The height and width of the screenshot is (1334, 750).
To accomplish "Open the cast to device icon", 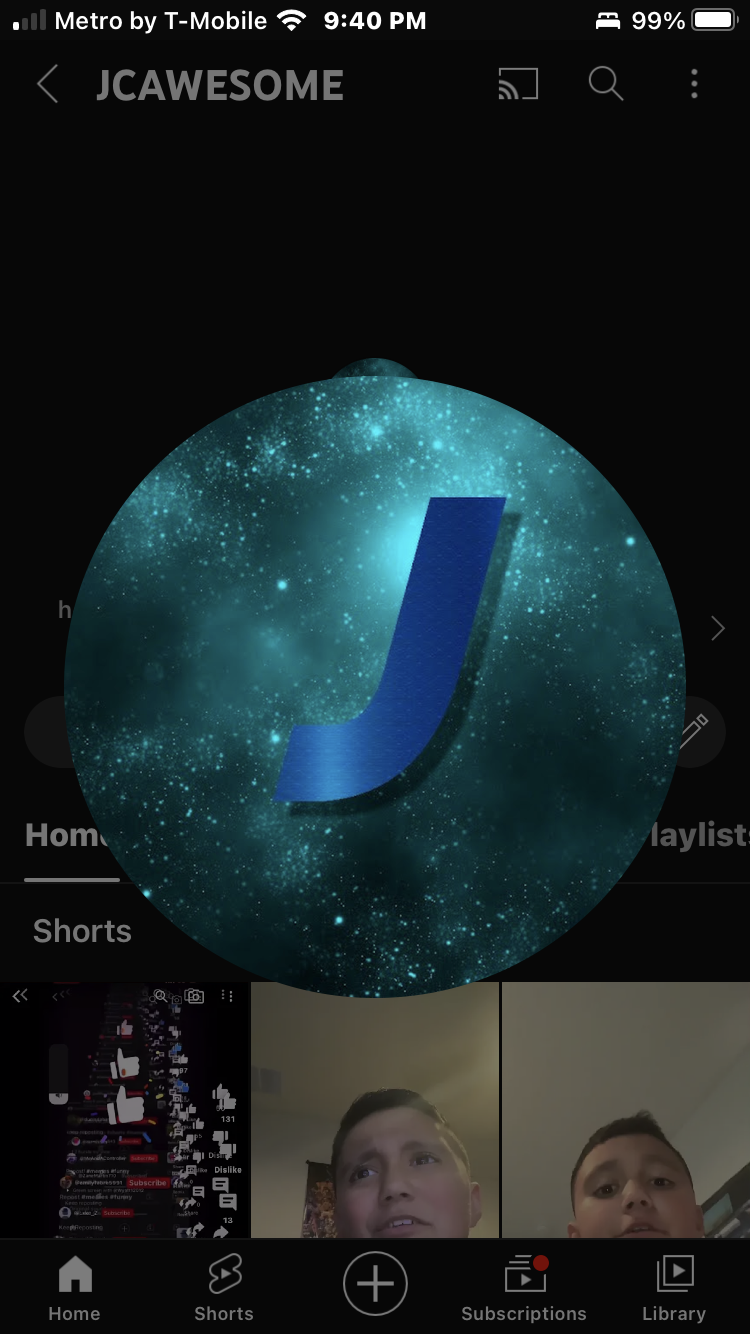I will click(x=518, y=85).
